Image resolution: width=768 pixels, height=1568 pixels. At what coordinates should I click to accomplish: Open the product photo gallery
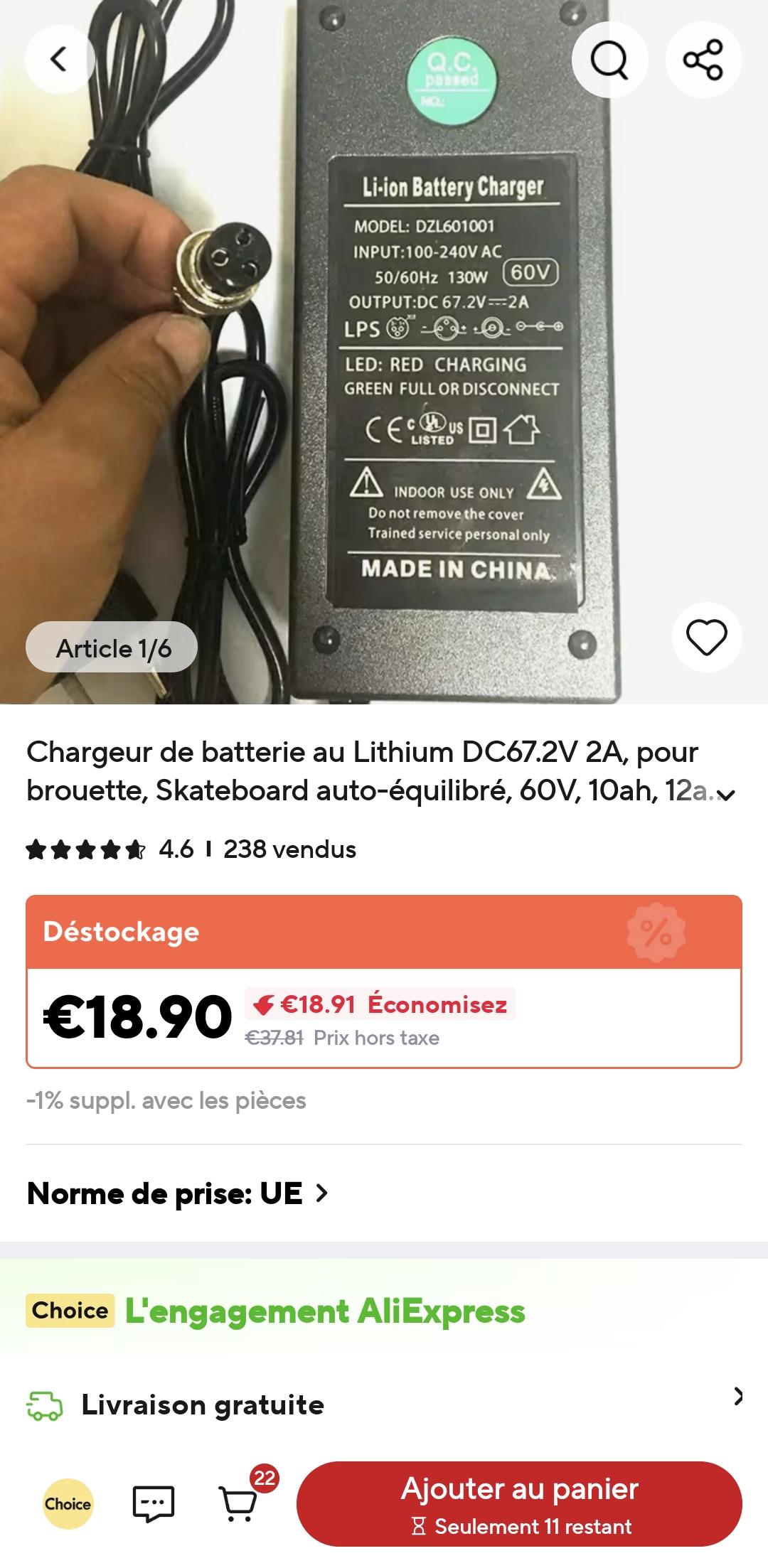(384, 355)
